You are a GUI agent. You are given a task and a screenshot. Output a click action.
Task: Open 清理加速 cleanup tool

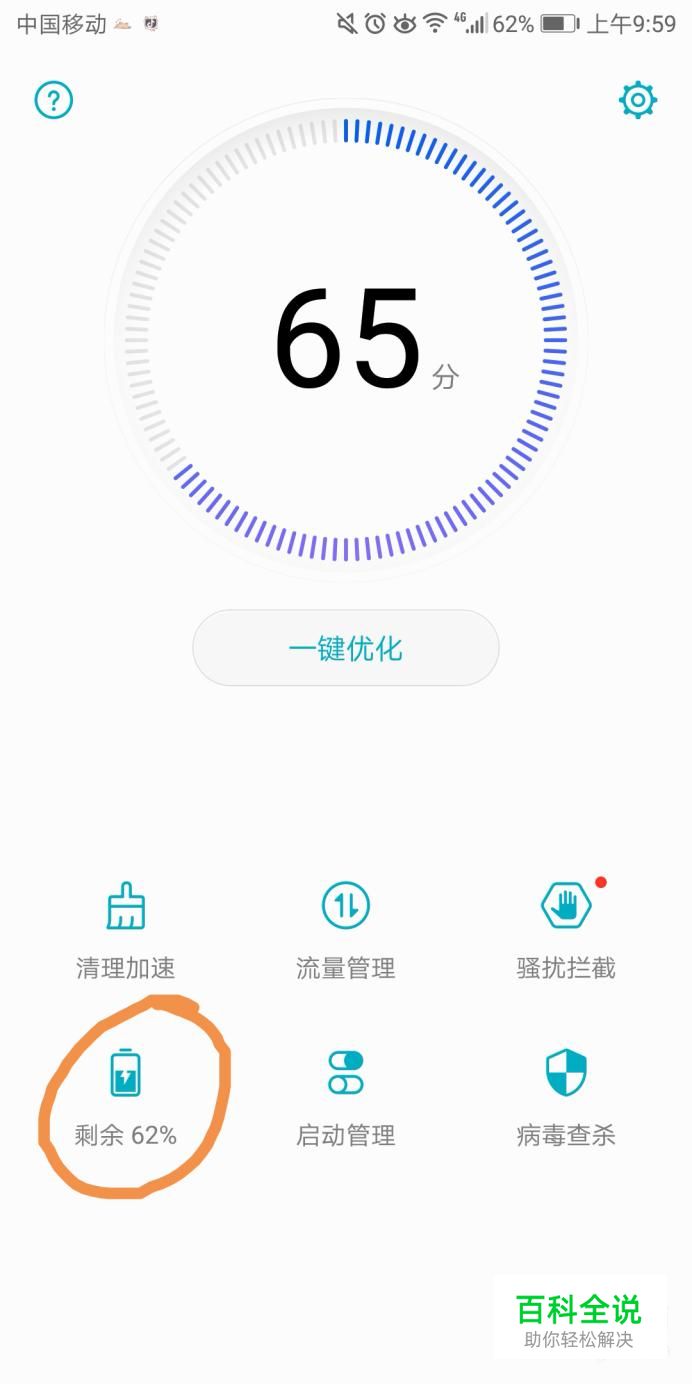(x=126, y=929)
